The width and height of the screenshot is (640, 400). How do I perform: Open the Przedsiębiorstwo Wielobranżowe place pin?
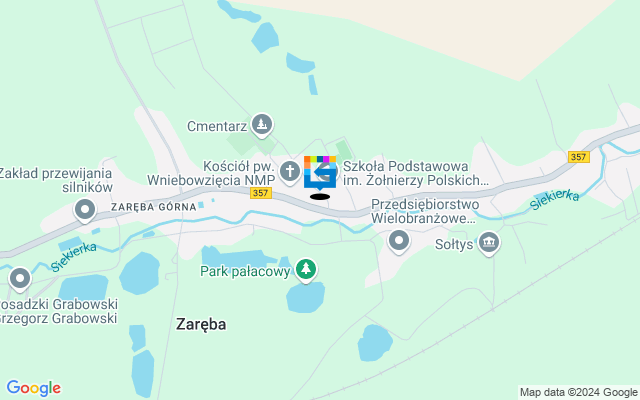point(399,240)
